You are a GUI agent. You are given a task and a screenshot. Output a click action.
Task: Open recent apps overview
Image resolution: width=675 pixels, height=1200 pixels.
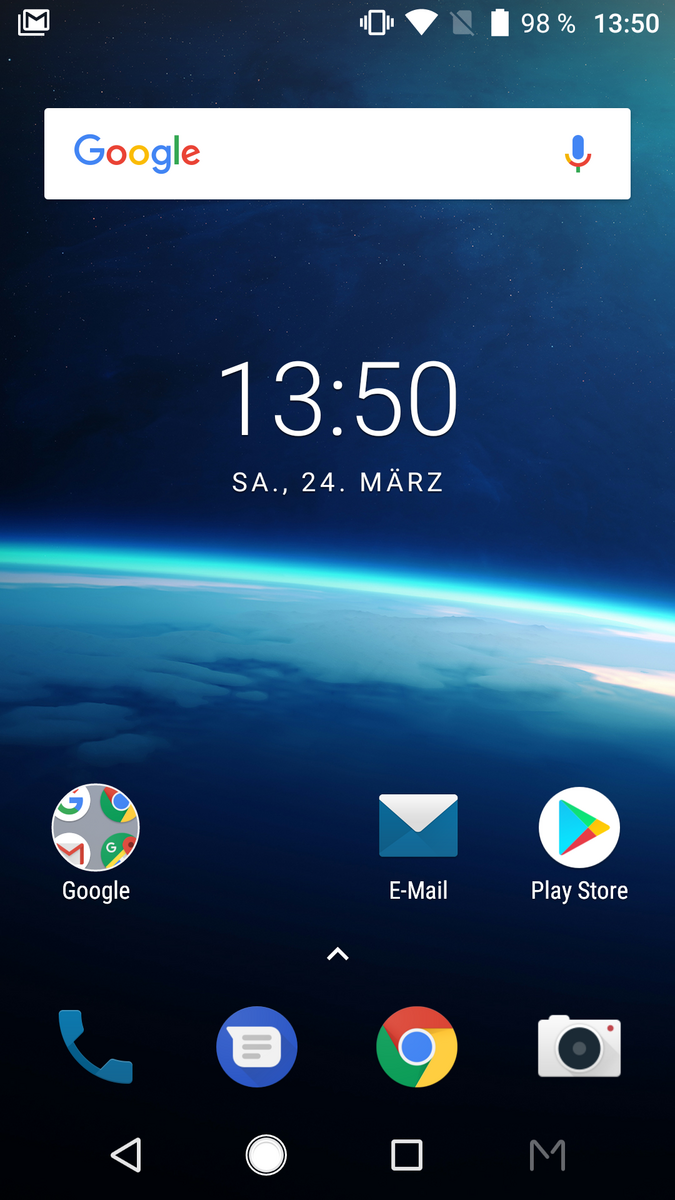pos(406,1155)
